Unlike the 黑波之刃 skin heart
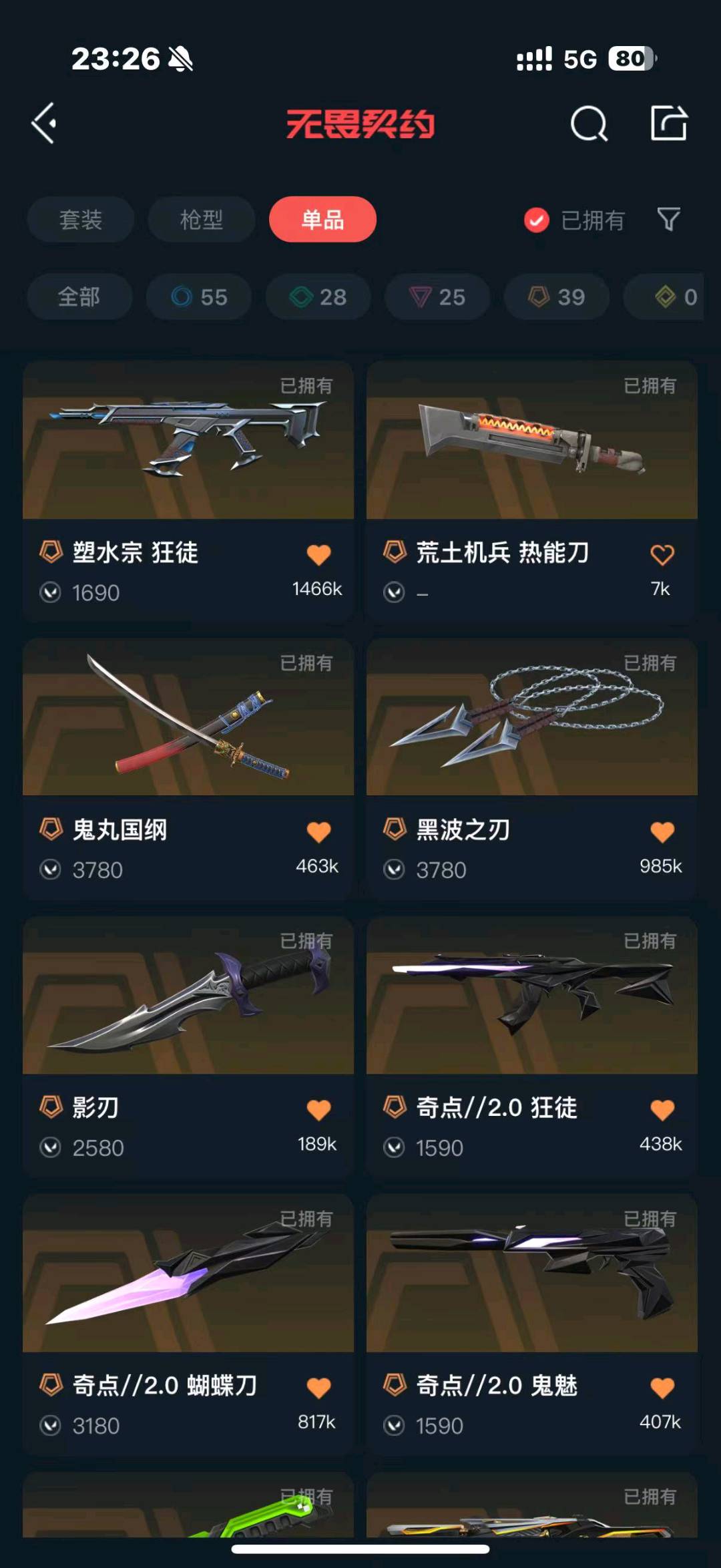 (662, 831)
